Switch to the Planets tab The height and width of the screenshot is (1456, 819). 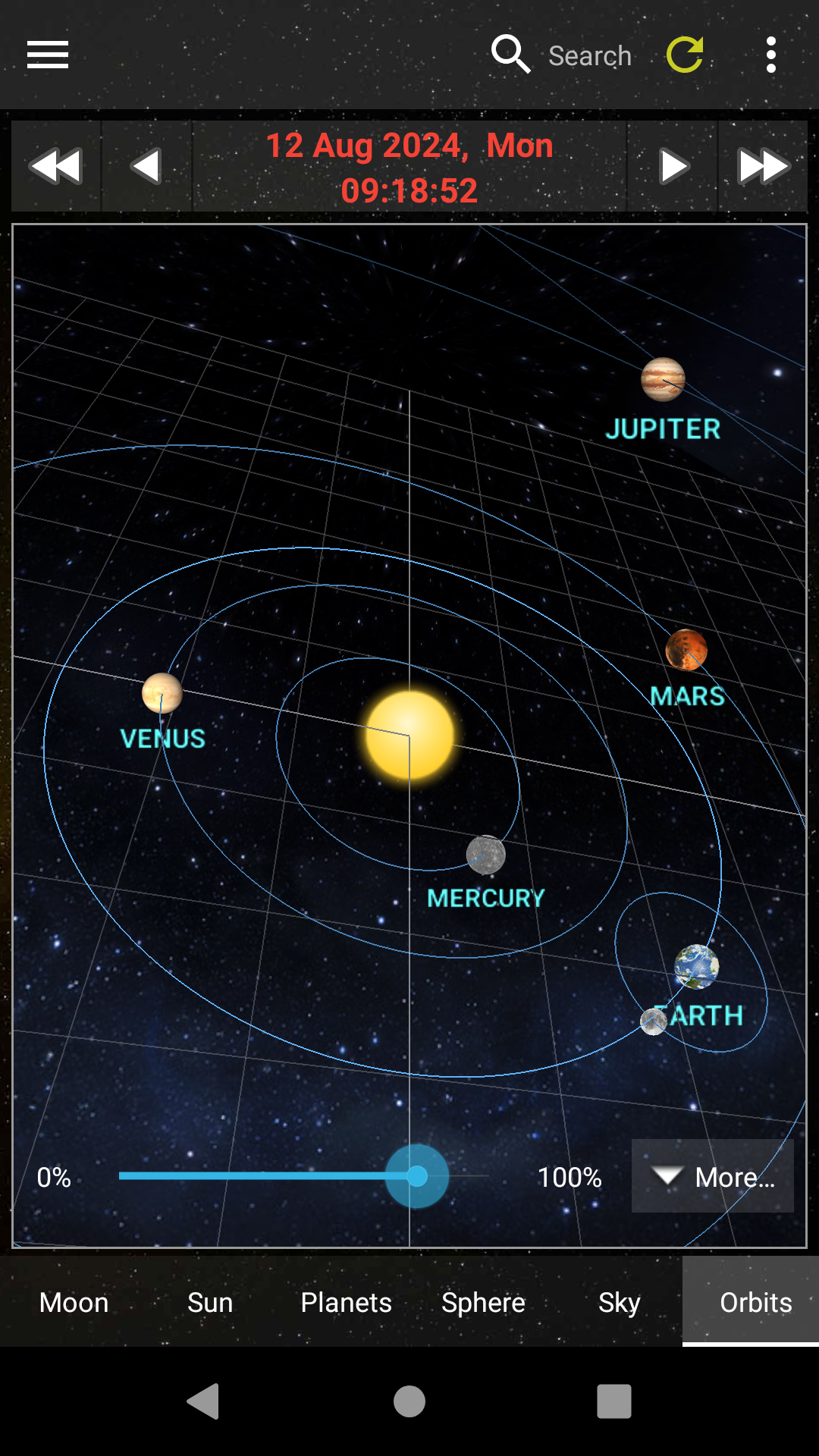pos(346,1302)
